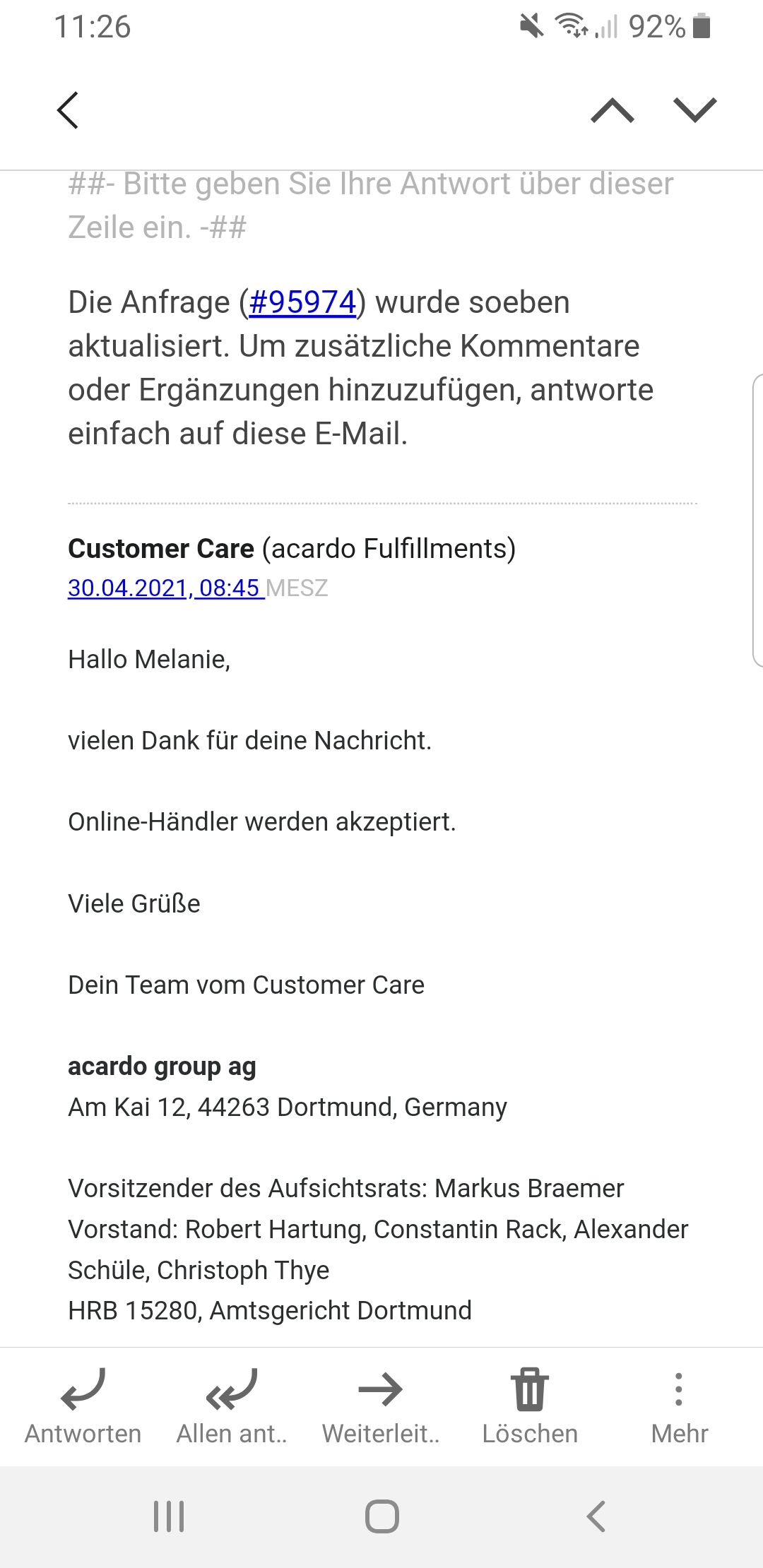Open the request link #95974
763x1568 pixels.
click(302, 302)
